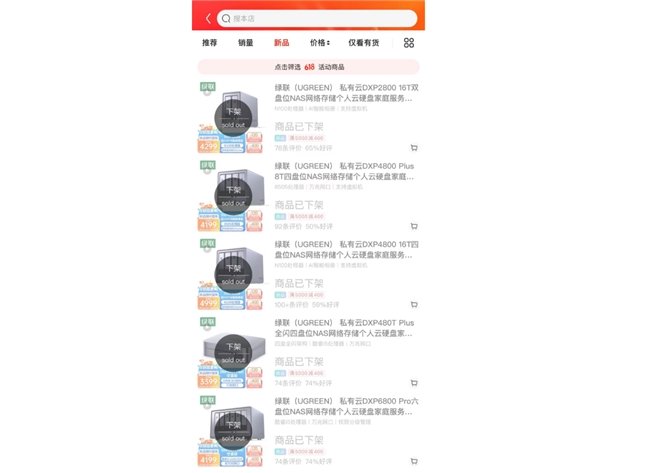Go back with the header arrow
The height and width of the screenshot is (473, 650).
pyautogui.click(x=208, y=18)
